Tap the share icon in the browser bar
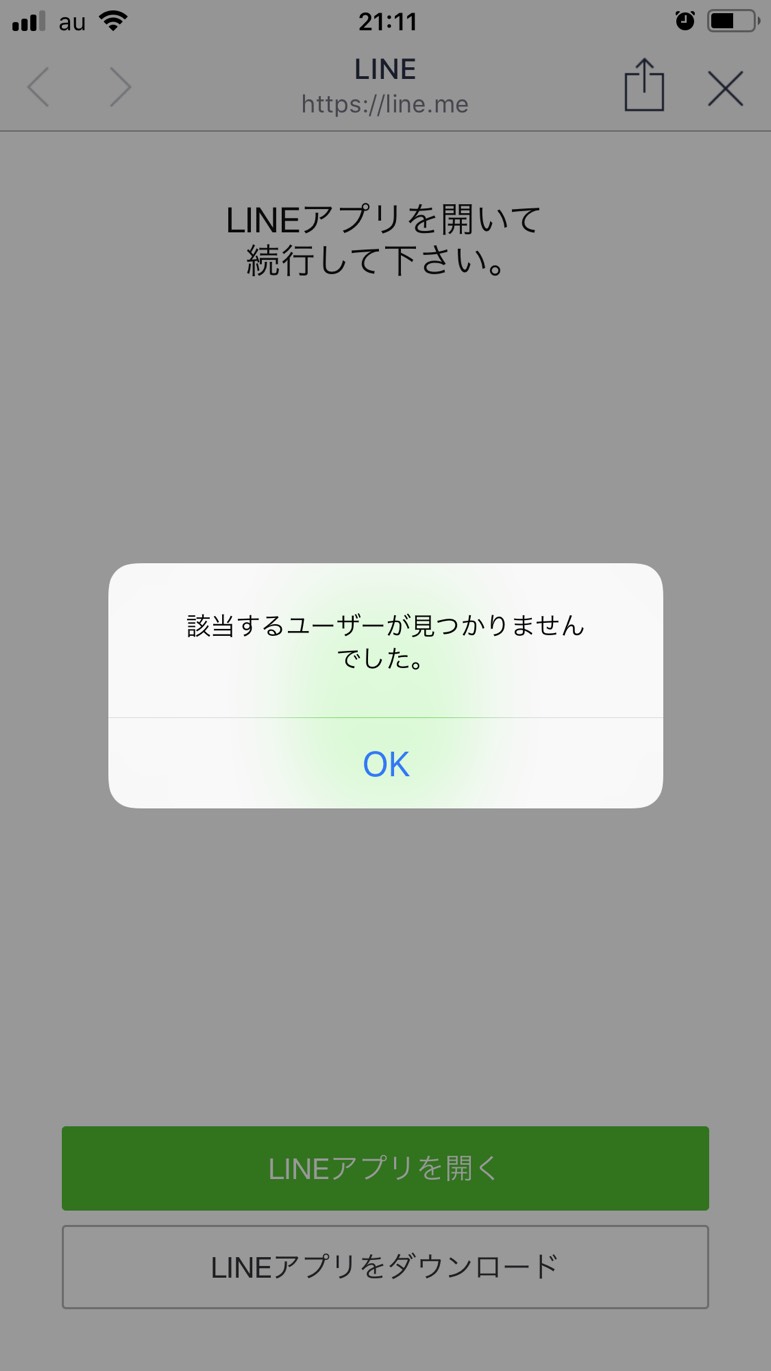The height and width of the screenshot is (1371, 771). point(644,85)
